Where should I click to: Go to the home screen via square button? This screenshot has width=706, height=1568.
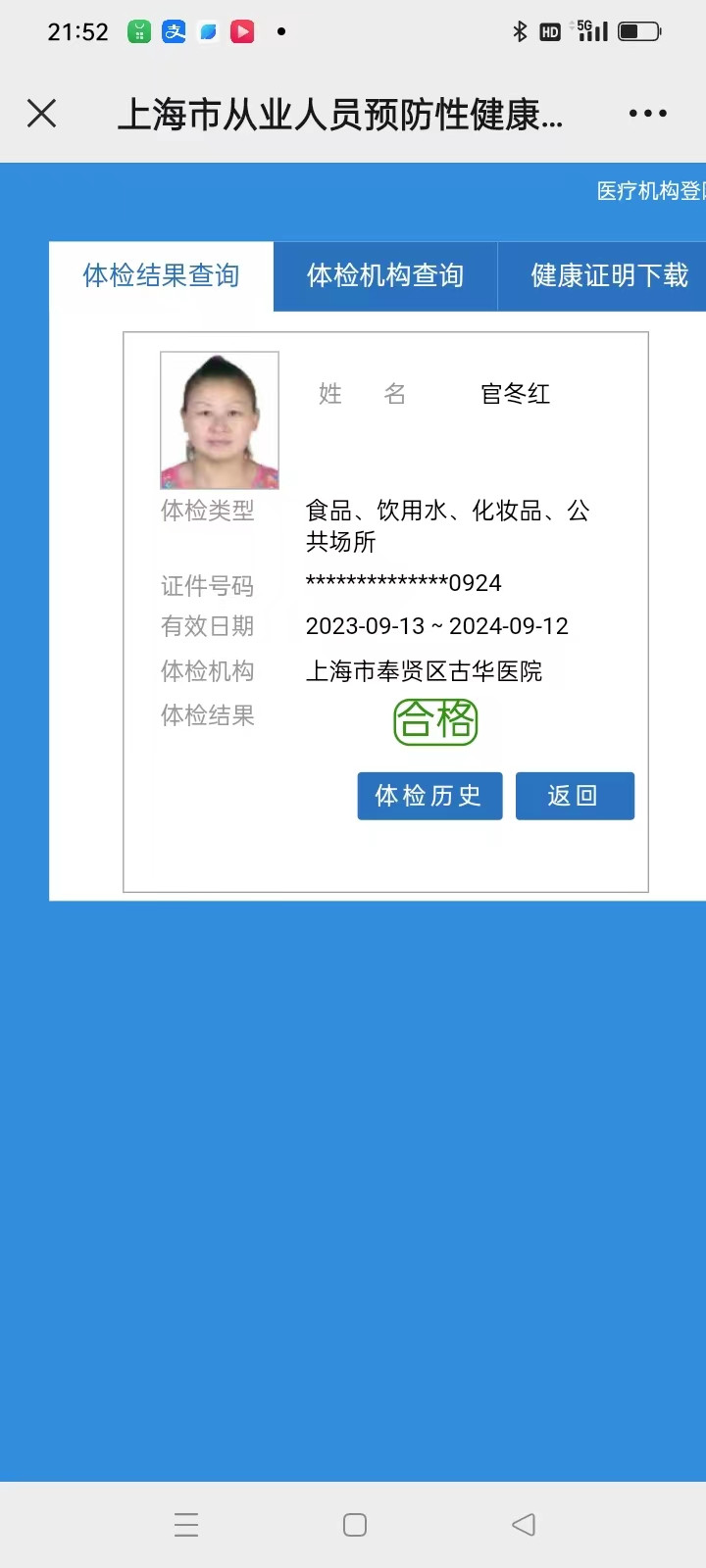coord(355,1525)
